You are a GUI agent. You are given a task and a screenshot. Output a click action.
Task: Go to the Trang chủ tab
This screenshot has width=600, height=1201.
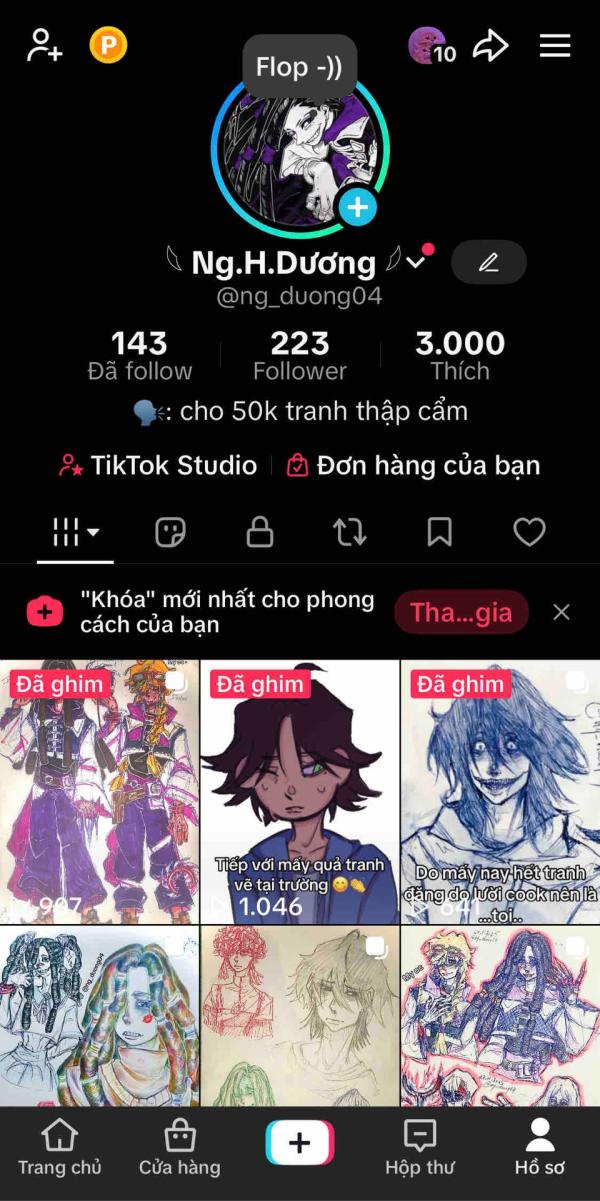tap(60, 1148)
